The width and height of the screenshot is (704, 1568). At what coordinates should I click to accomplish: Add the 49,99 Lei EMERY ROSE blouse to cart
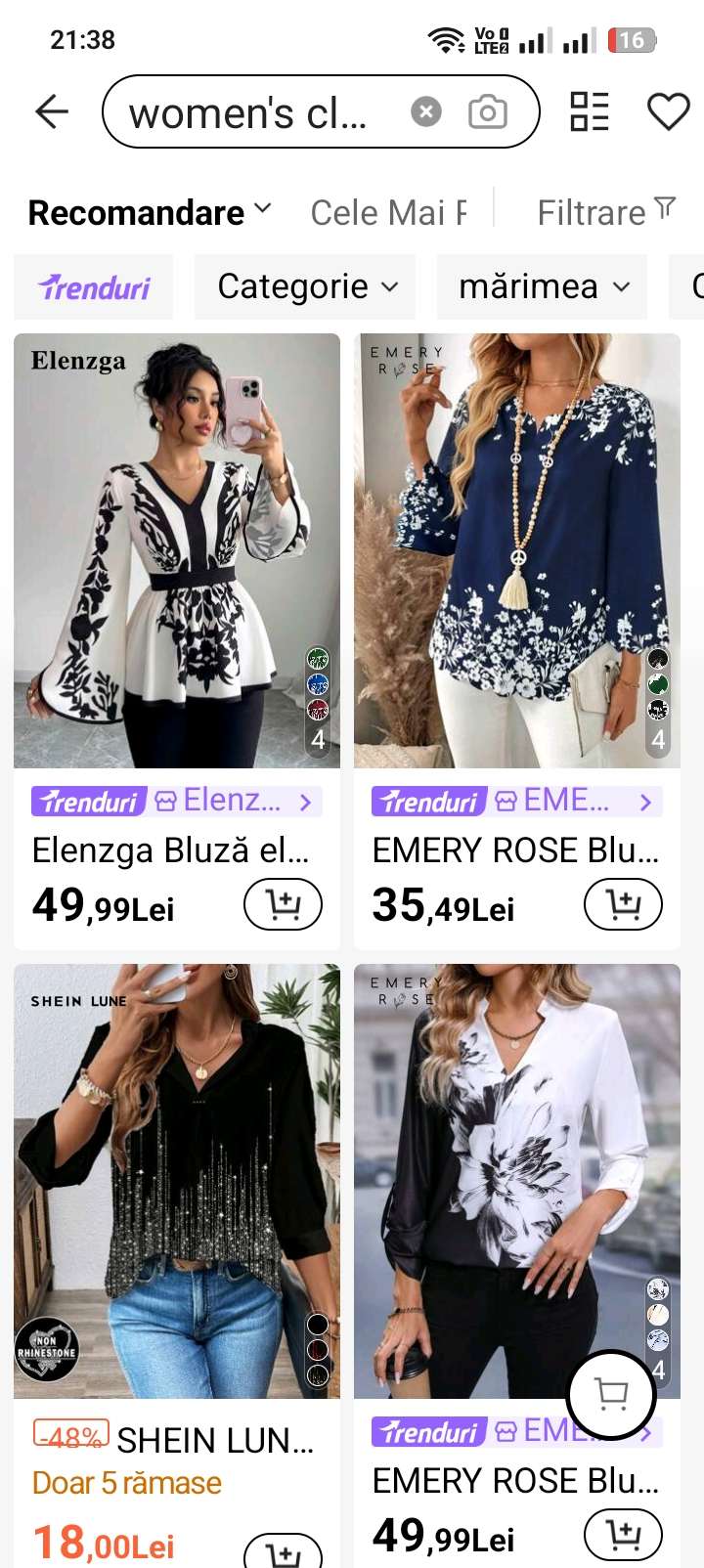[x=623, y=1535]
